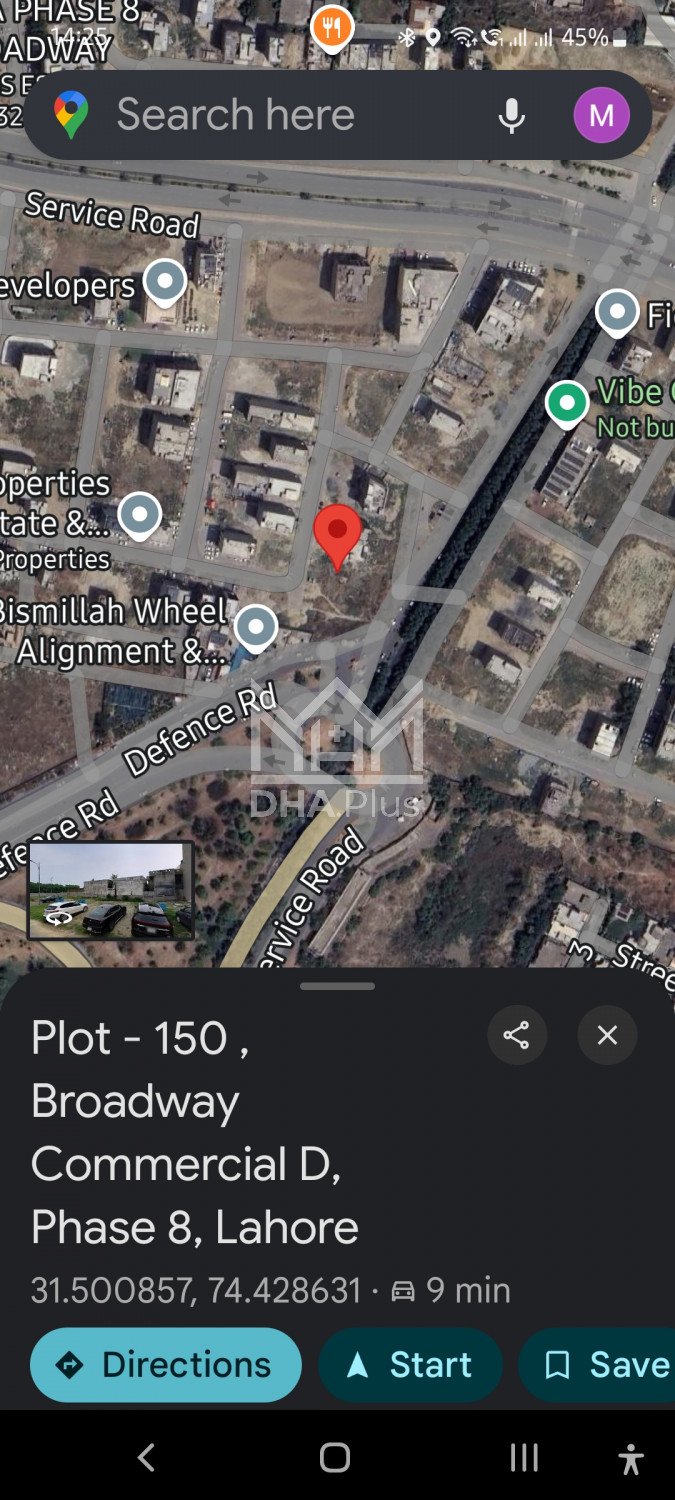The image size is (675, 1500).
Task: Open the Street View photo thumbnail
Action: click(x=110, y=891)
